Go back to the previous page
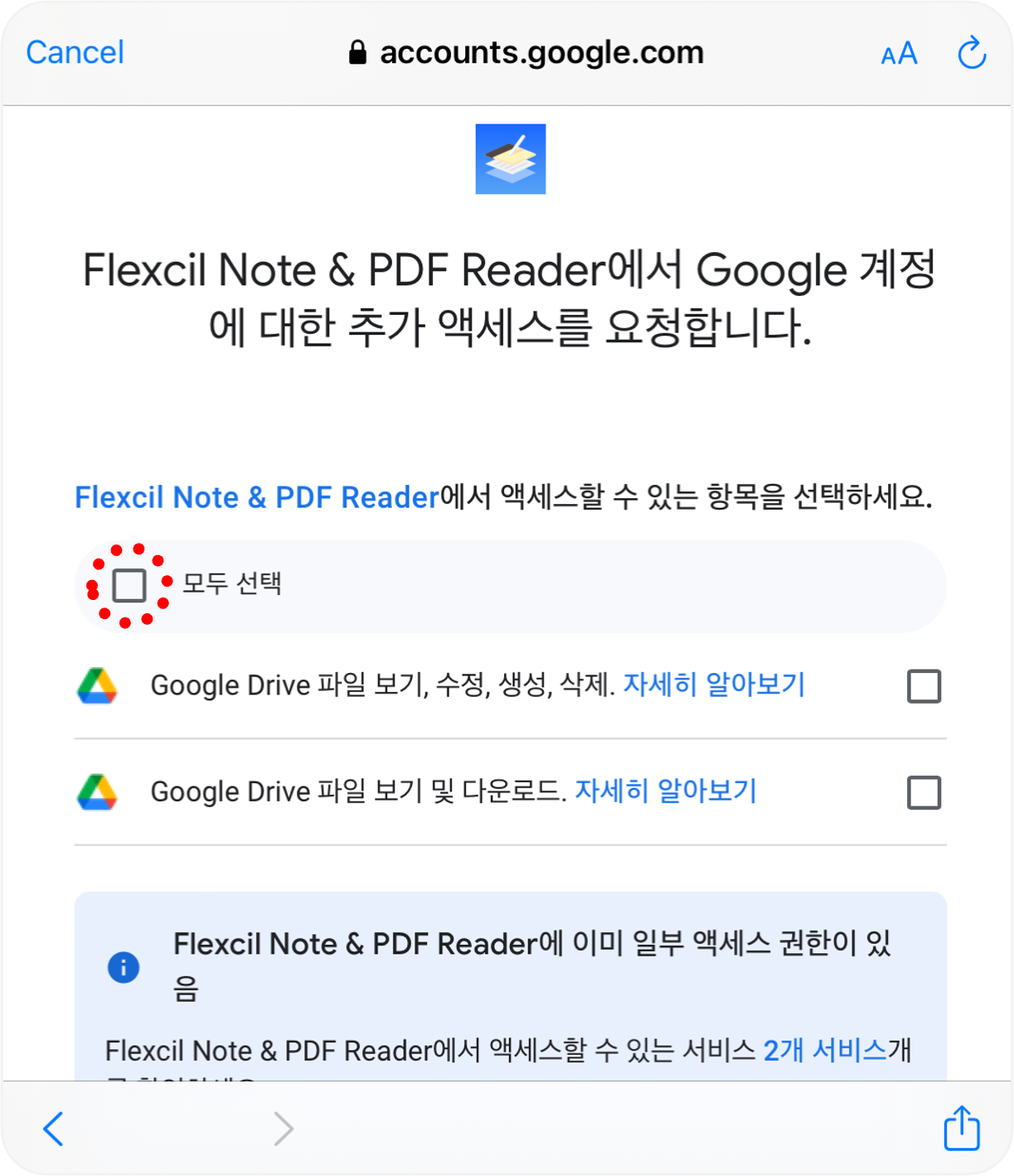This screenshot has width=1014, height=1176. click(x=54, y=1129)
